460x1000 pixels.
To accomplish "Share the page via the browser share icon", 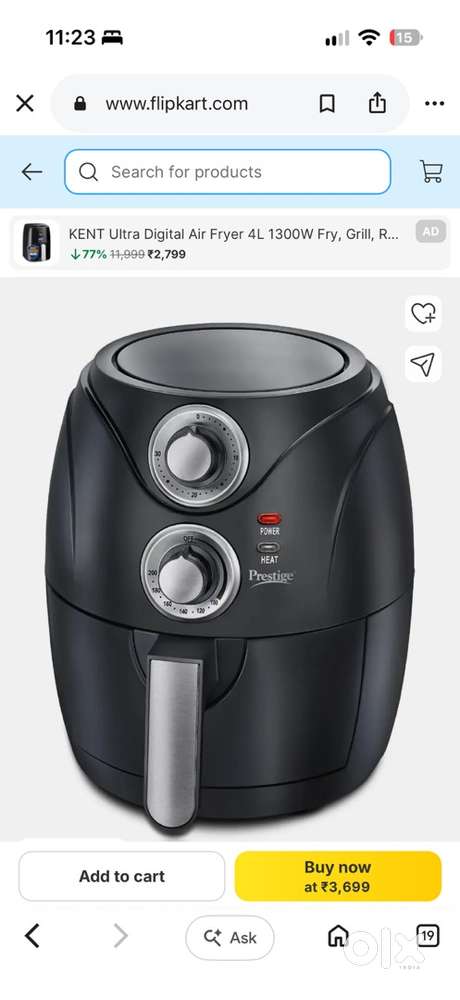I will (377, 103).
